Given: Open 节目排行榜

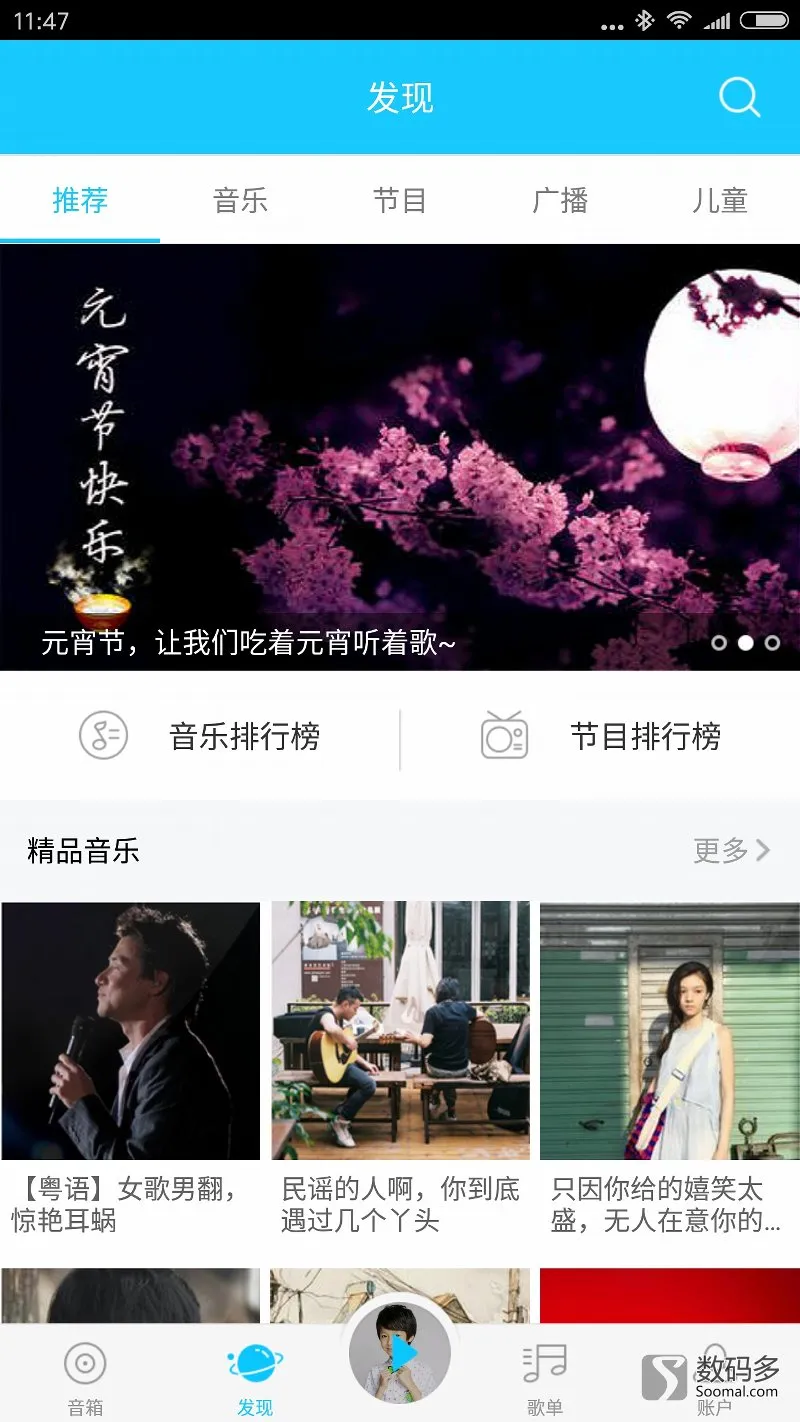Looking at the screenshot, I should tap(600, 737).
